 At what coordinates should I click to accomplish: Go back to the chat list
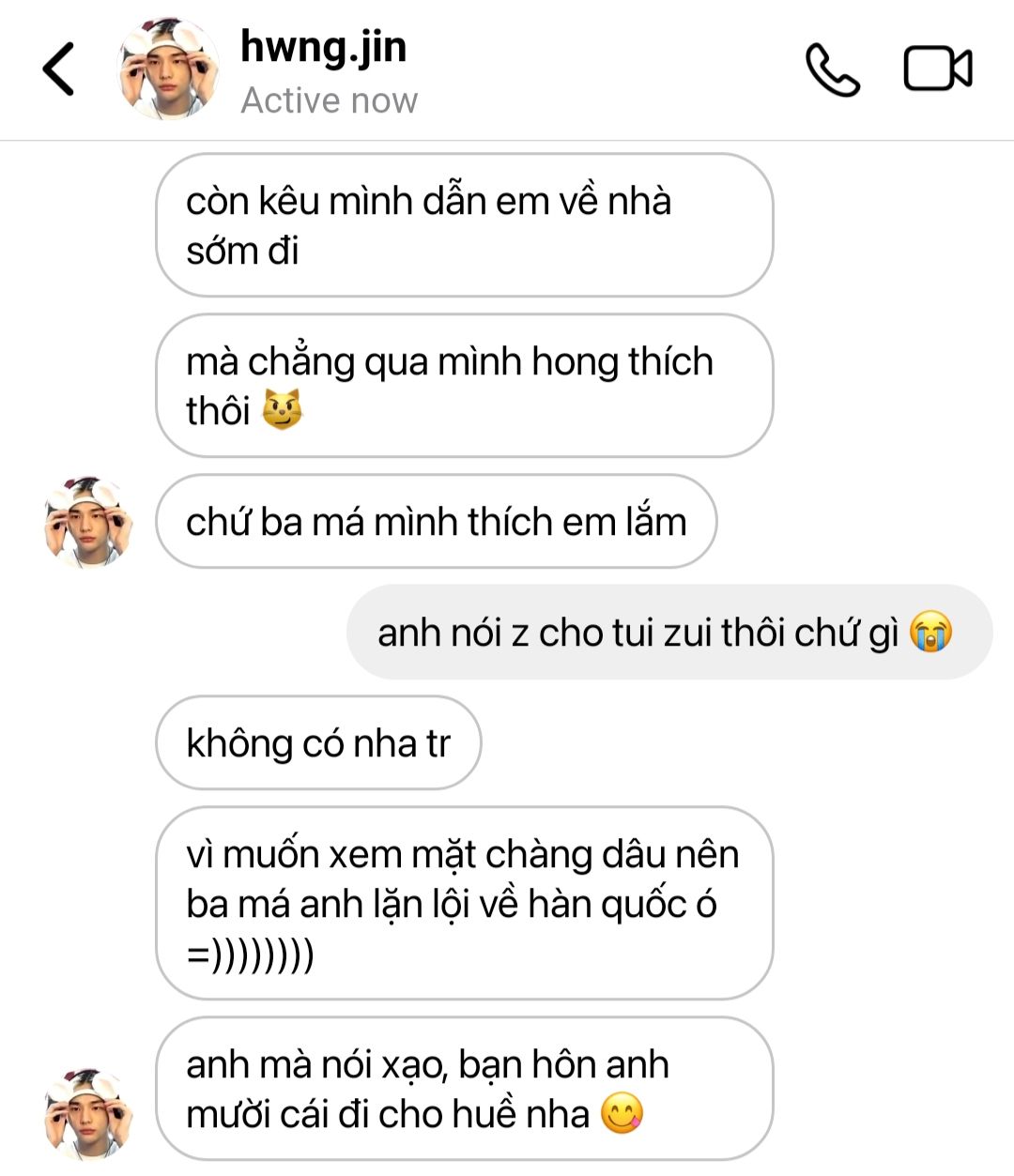coord(58,69)
